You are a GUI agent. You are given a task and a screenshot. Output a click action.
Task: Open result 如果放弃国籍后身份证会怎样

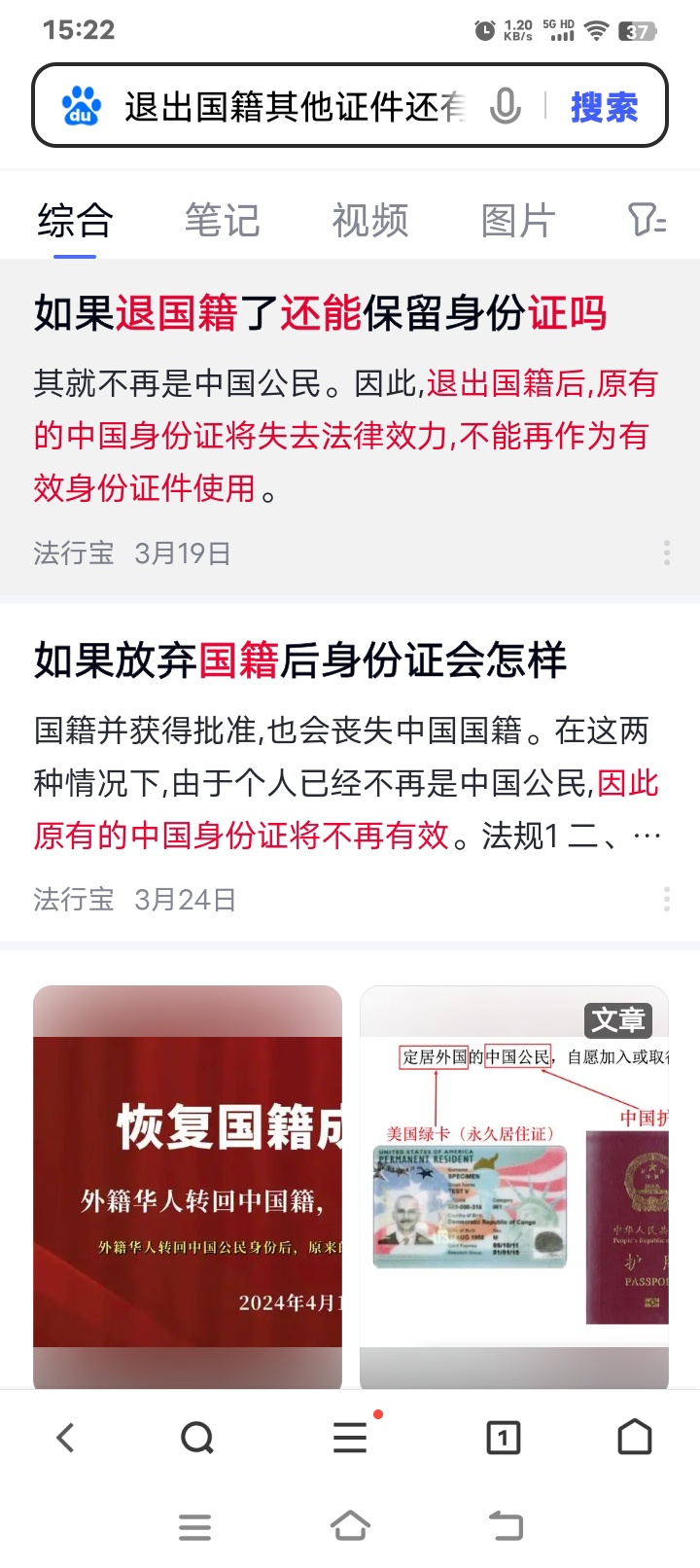299,660
